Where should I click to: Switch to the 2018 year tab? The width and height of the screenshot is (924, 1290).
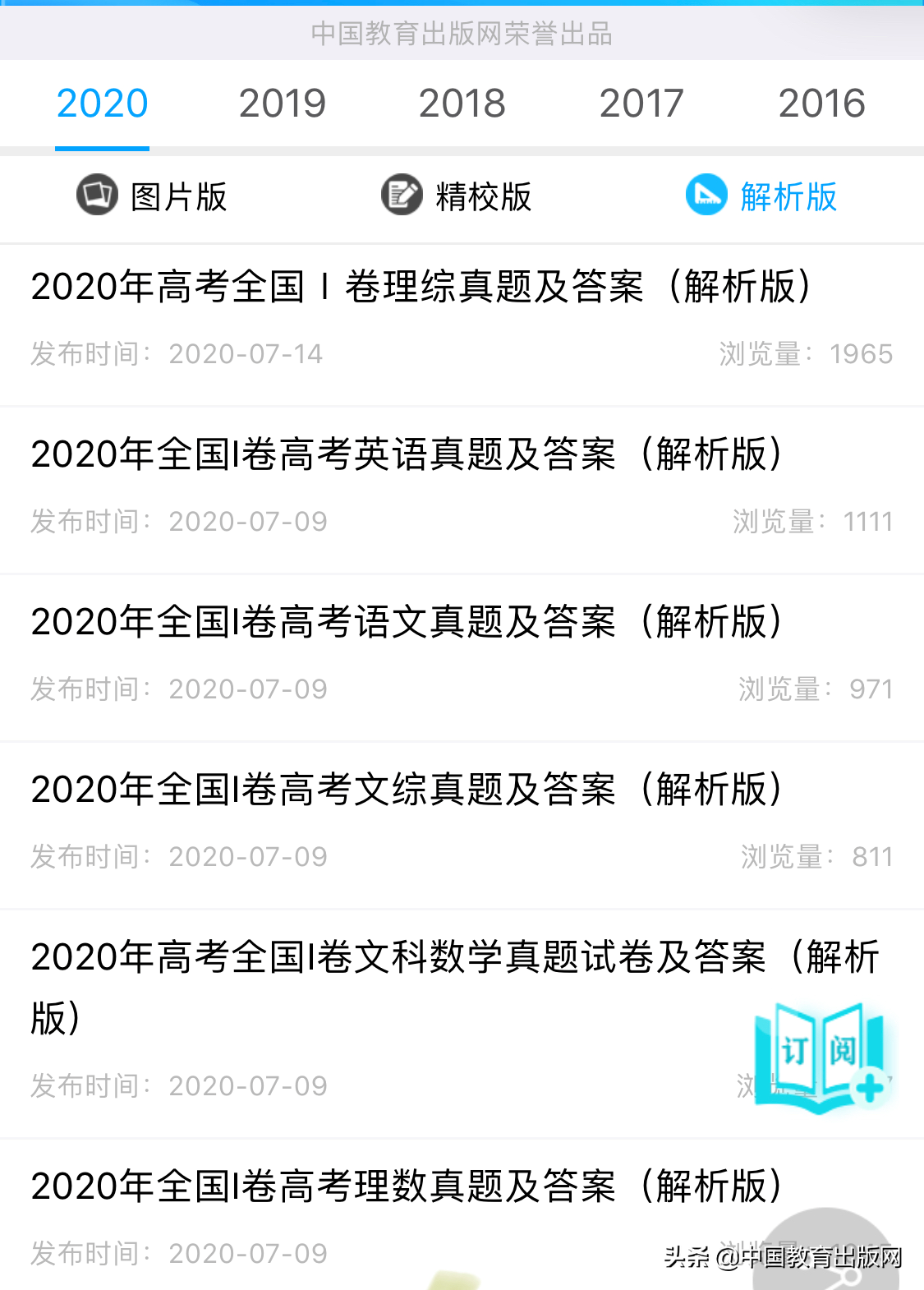click(x=462, y=104)
